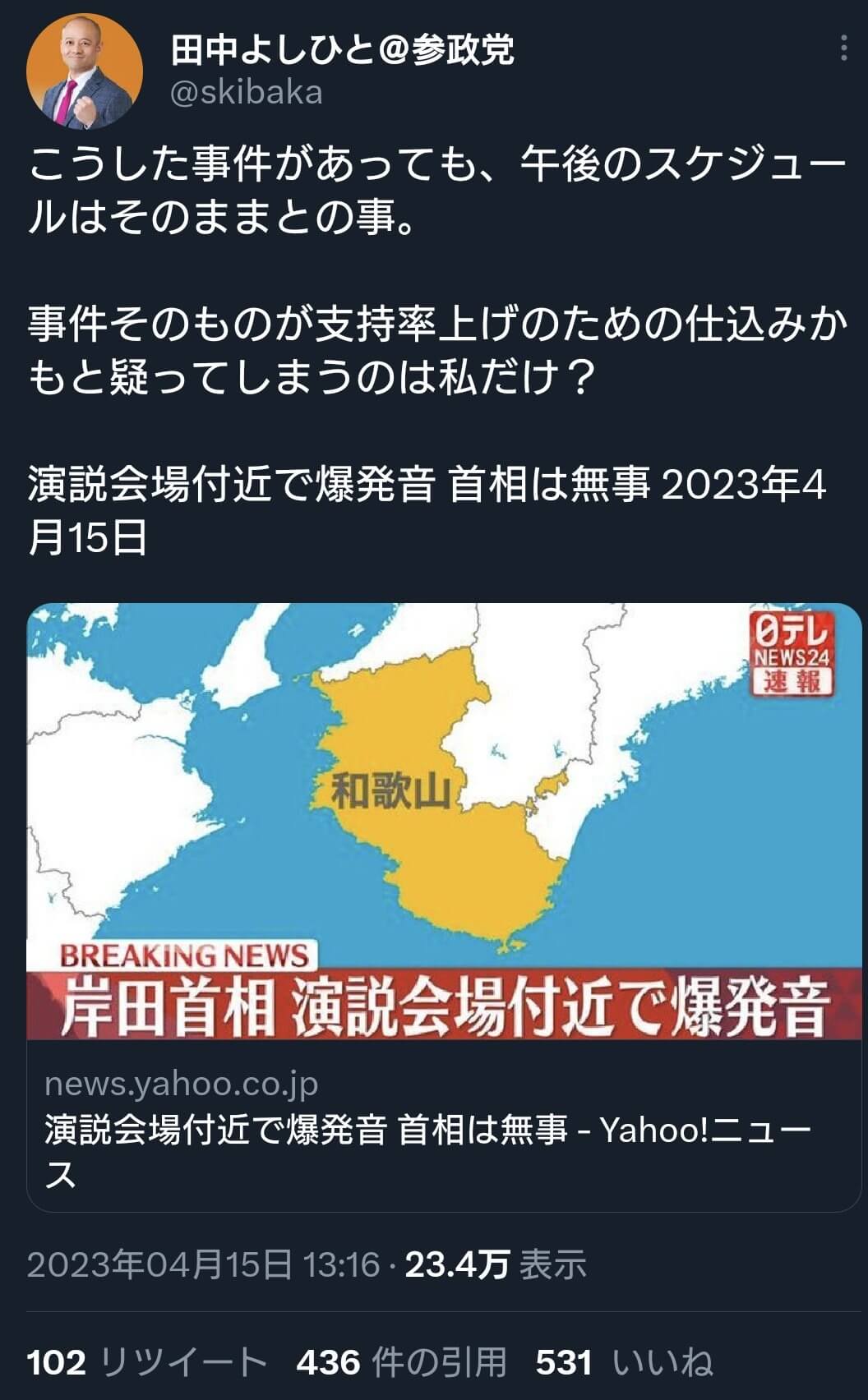View the 436 quote tweets
Screen dimensions: 868x1400
(401, 1362)
